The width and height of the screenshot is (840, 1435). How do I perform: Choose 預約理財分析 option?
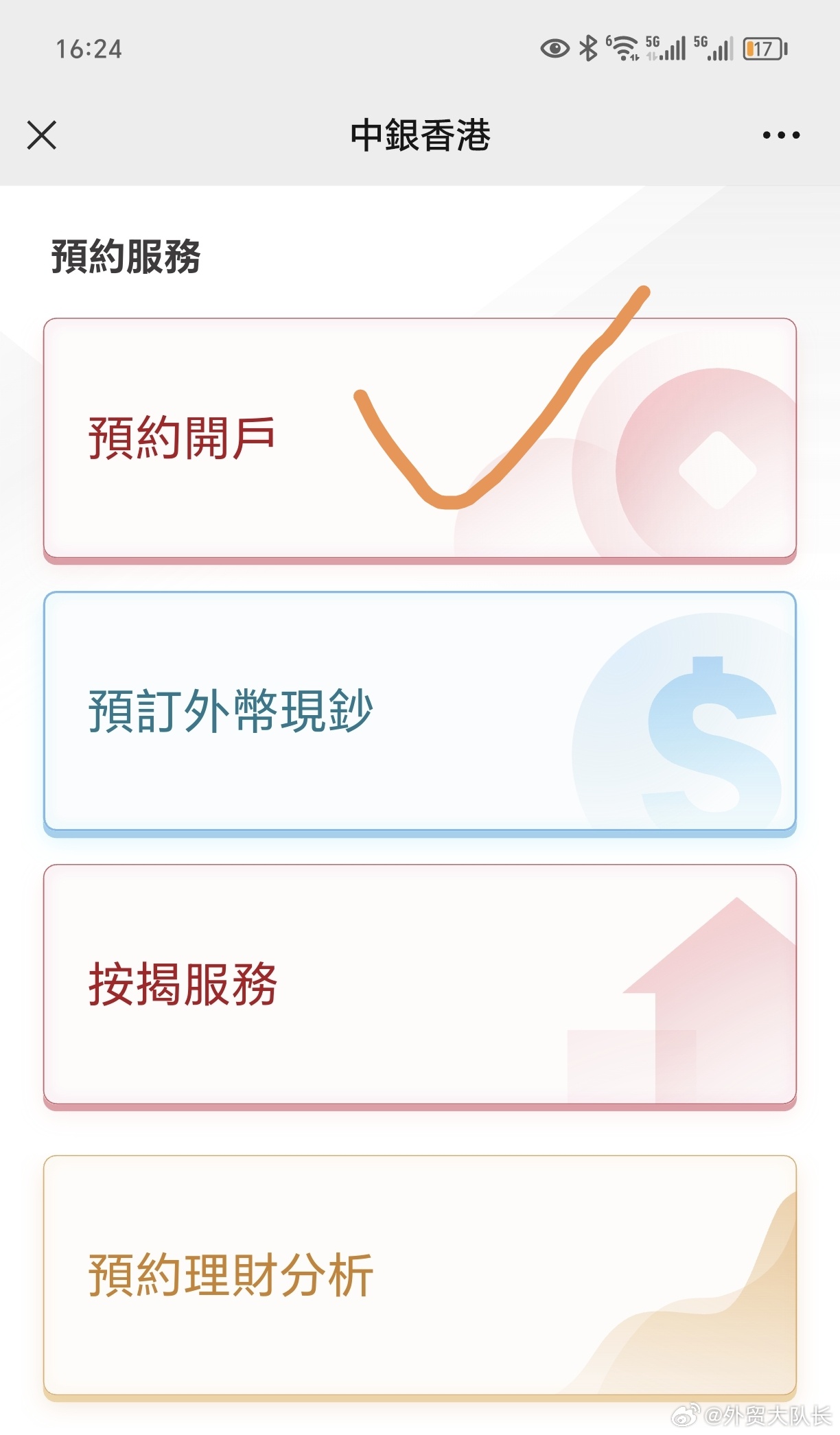coord(420,1277)
